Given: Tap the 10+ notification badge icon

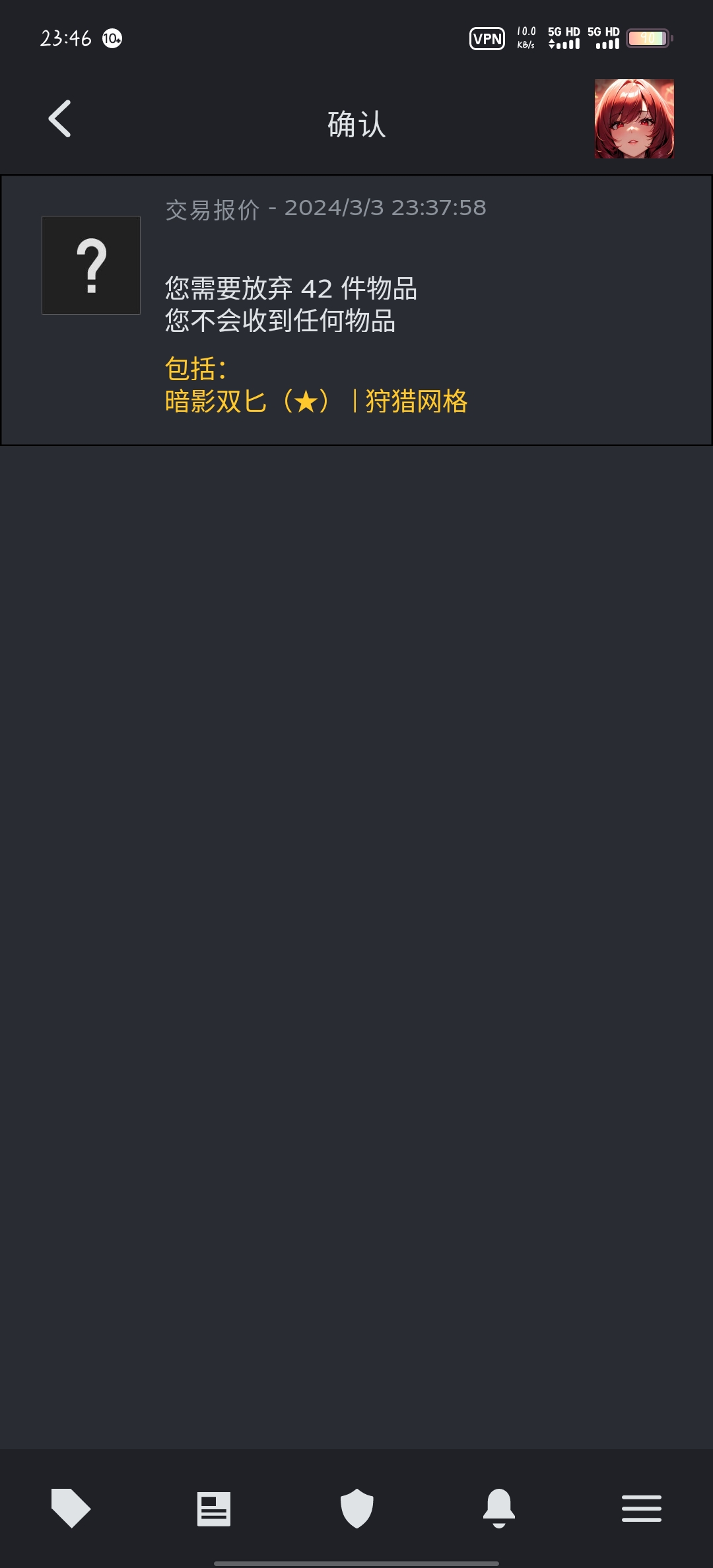Looking at the screenshot, I should 112,38.
